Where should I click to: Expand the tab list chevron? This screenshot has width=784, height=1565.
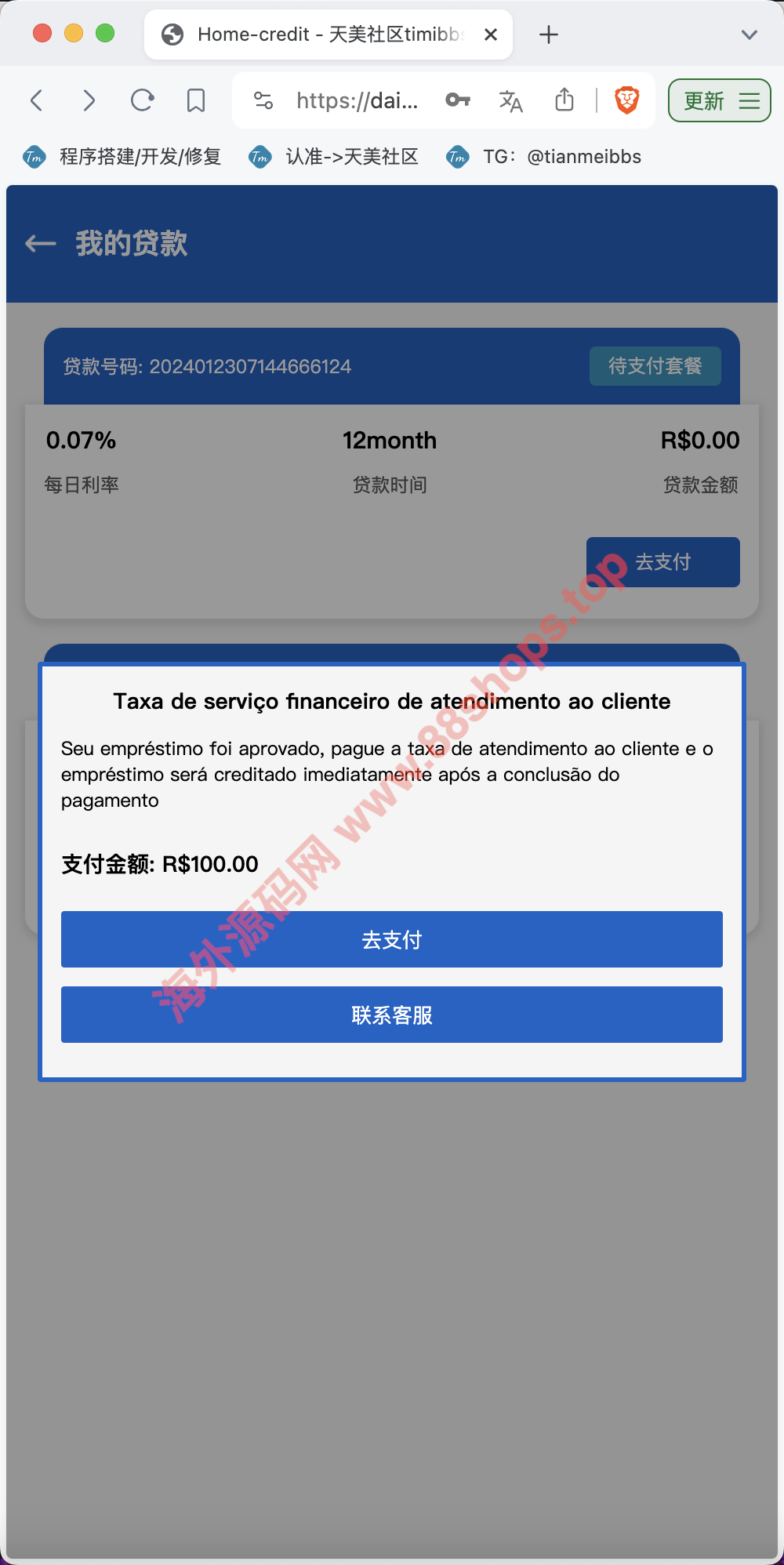[x=749, y=34]
